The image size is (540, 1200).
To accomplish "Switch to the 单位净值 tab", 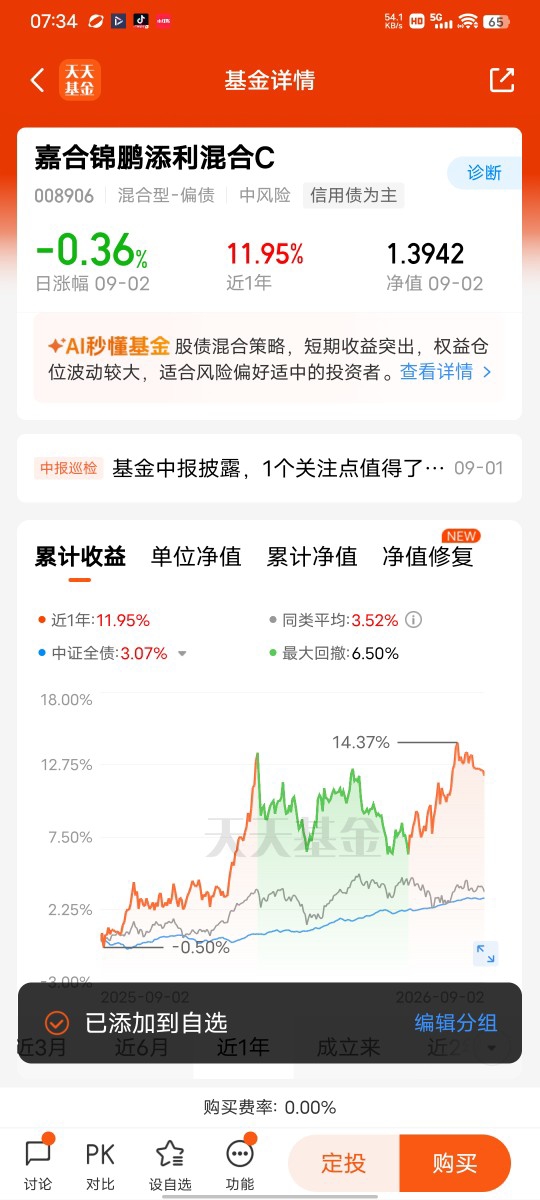I will click(196, 557).
